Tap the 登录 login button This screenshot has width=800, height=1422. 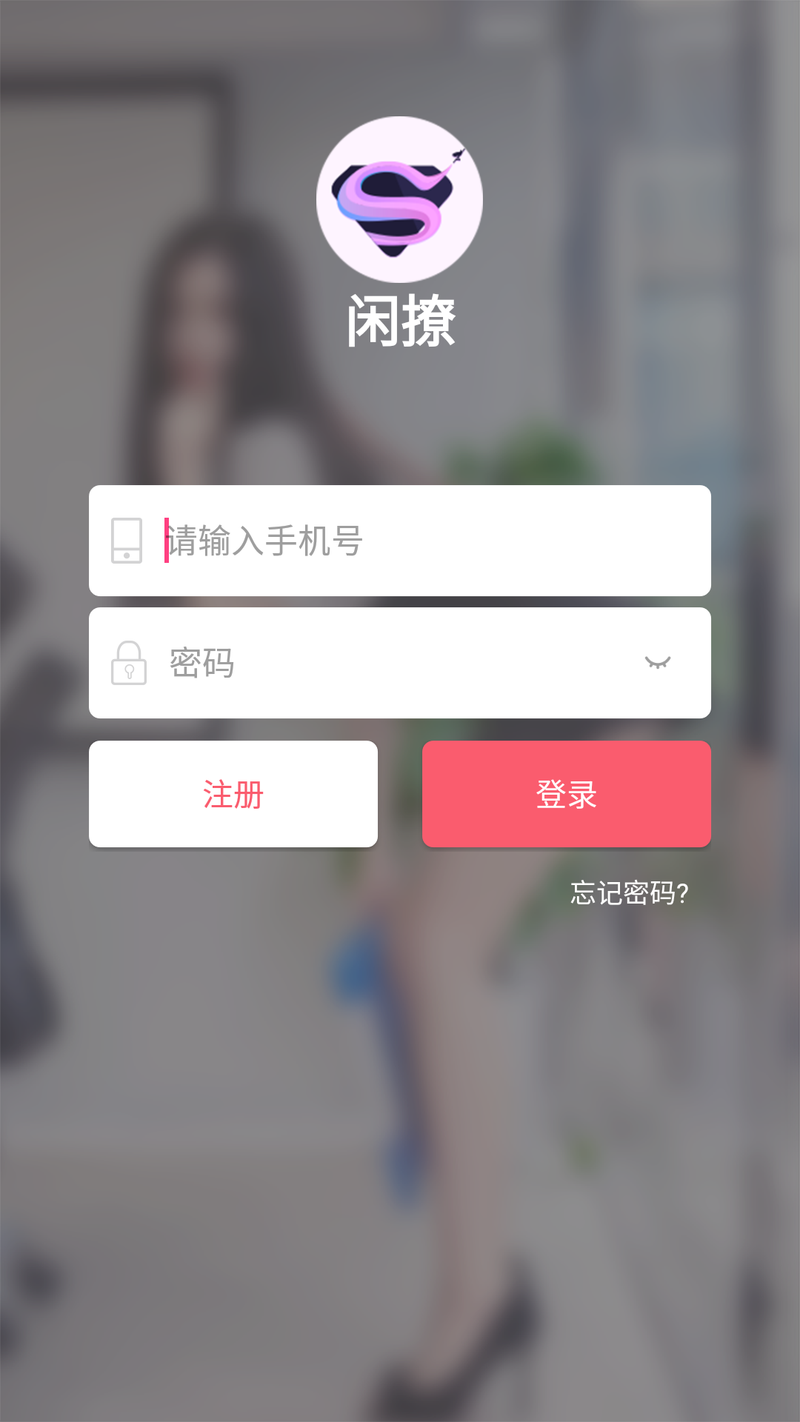point(566,794)
